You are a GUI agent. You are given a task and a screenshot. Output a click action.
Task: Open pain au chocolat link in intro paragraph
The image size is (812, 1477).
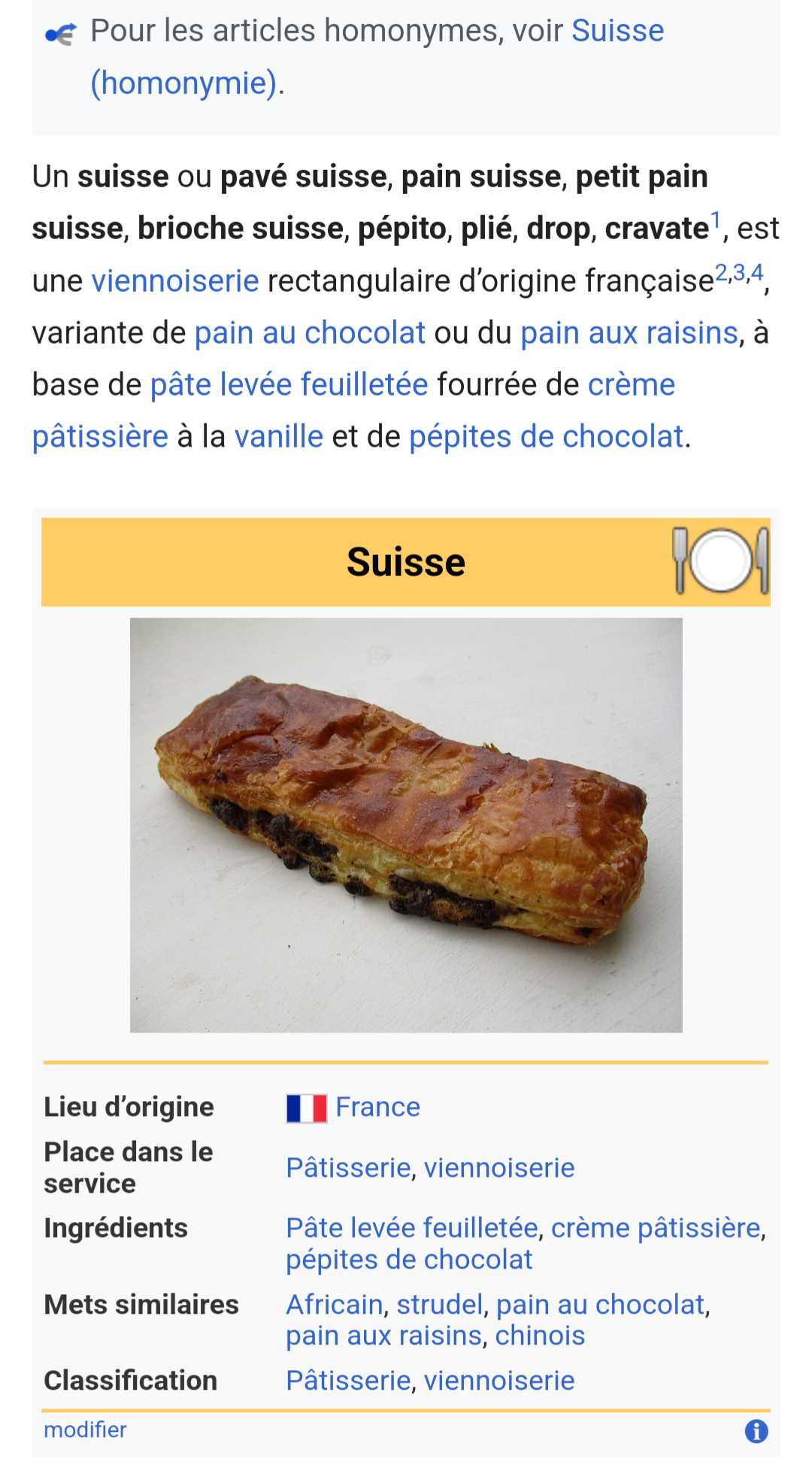coord(310,333)
